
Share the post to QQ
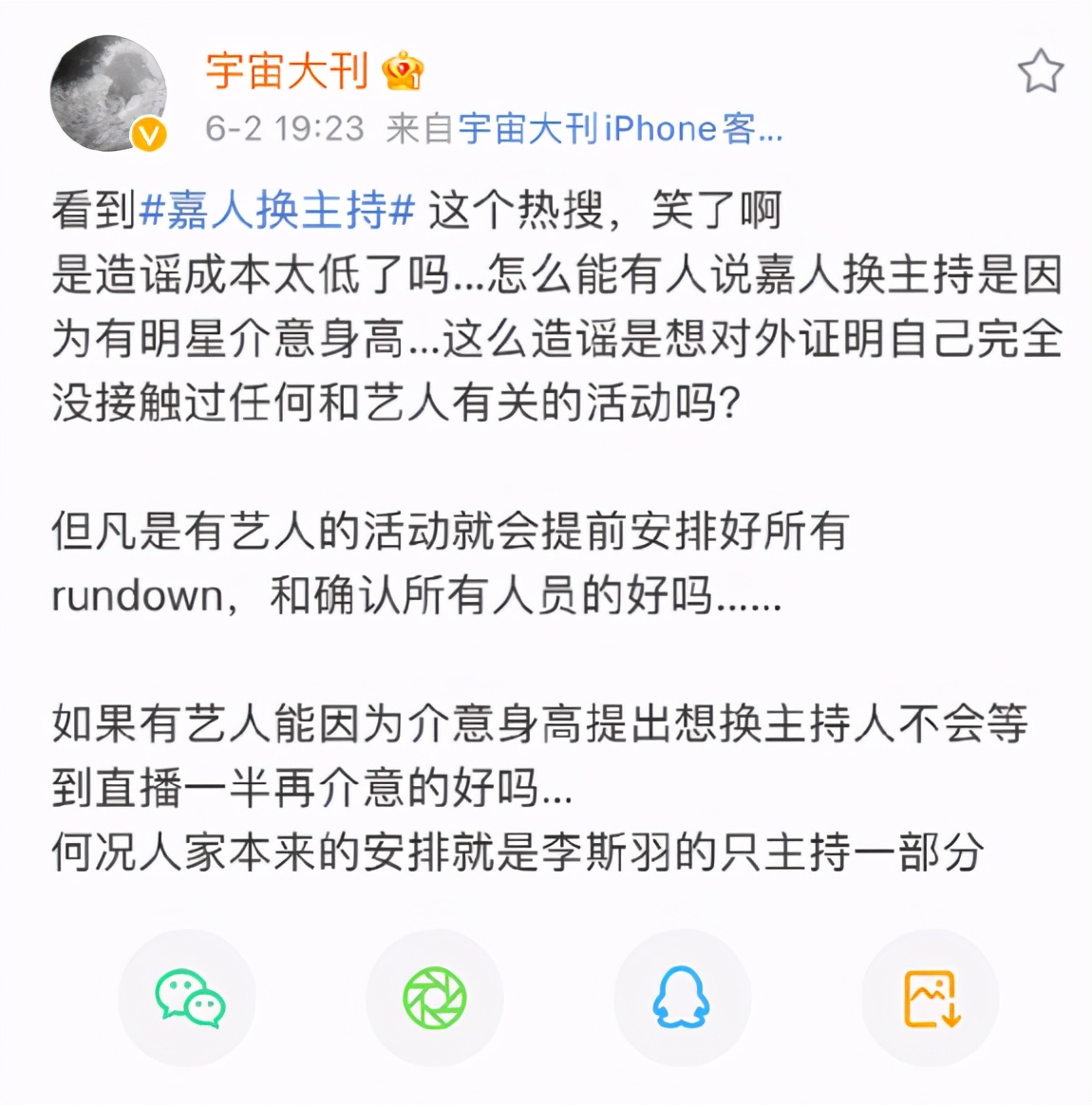(682, 998)
